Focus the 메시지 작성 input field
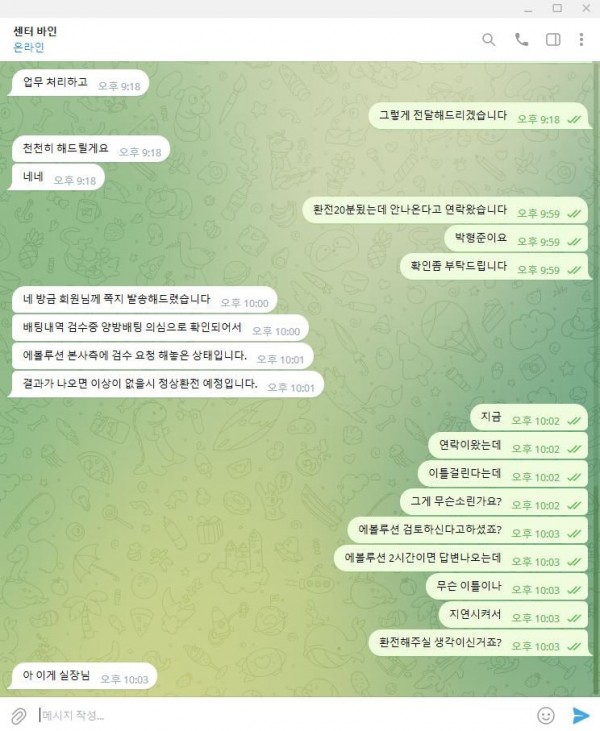 click(x=280, y=715)
